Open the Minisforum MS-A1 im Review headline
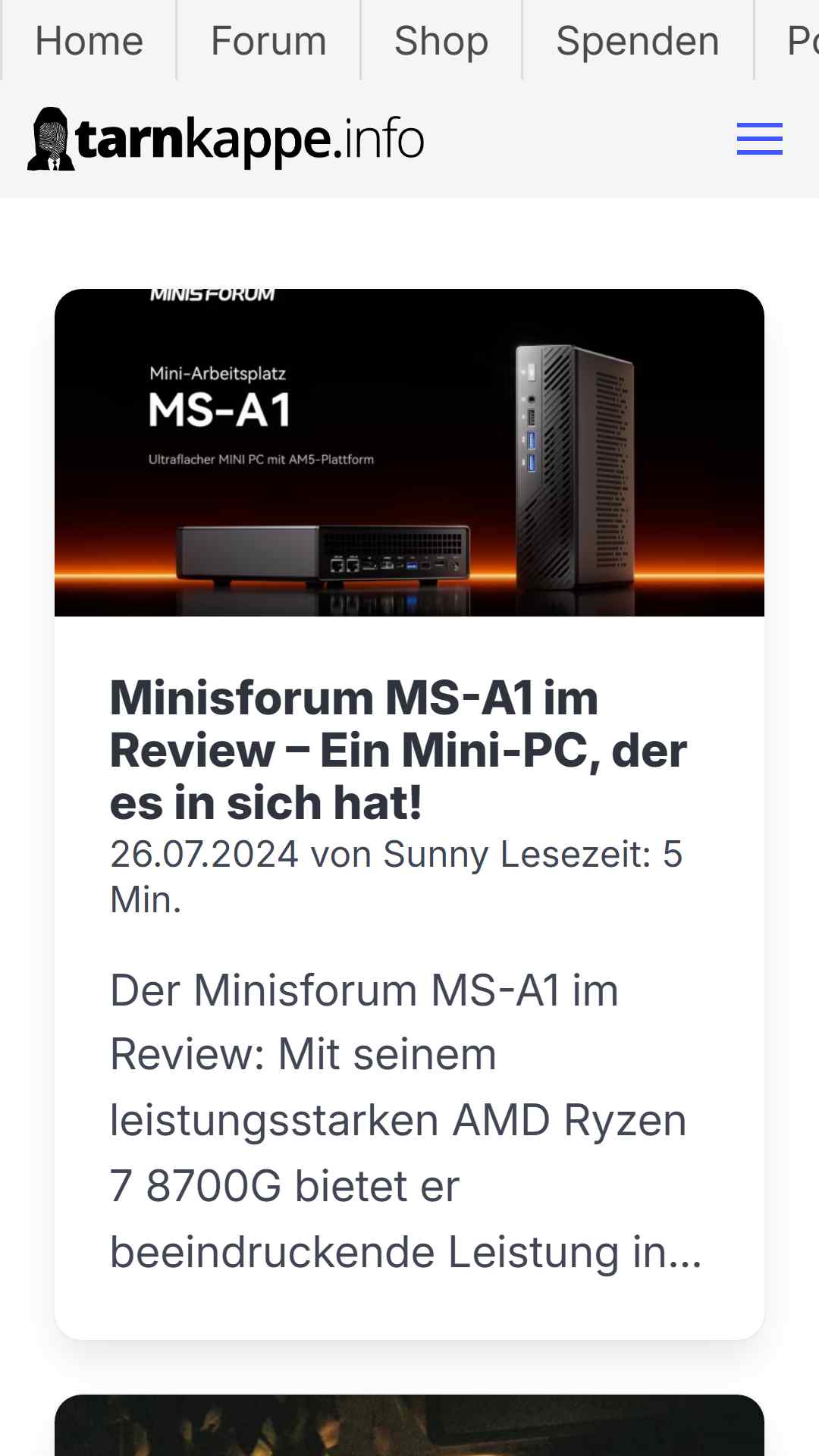This screenshot has height=1456, width=819. point(399,750)
